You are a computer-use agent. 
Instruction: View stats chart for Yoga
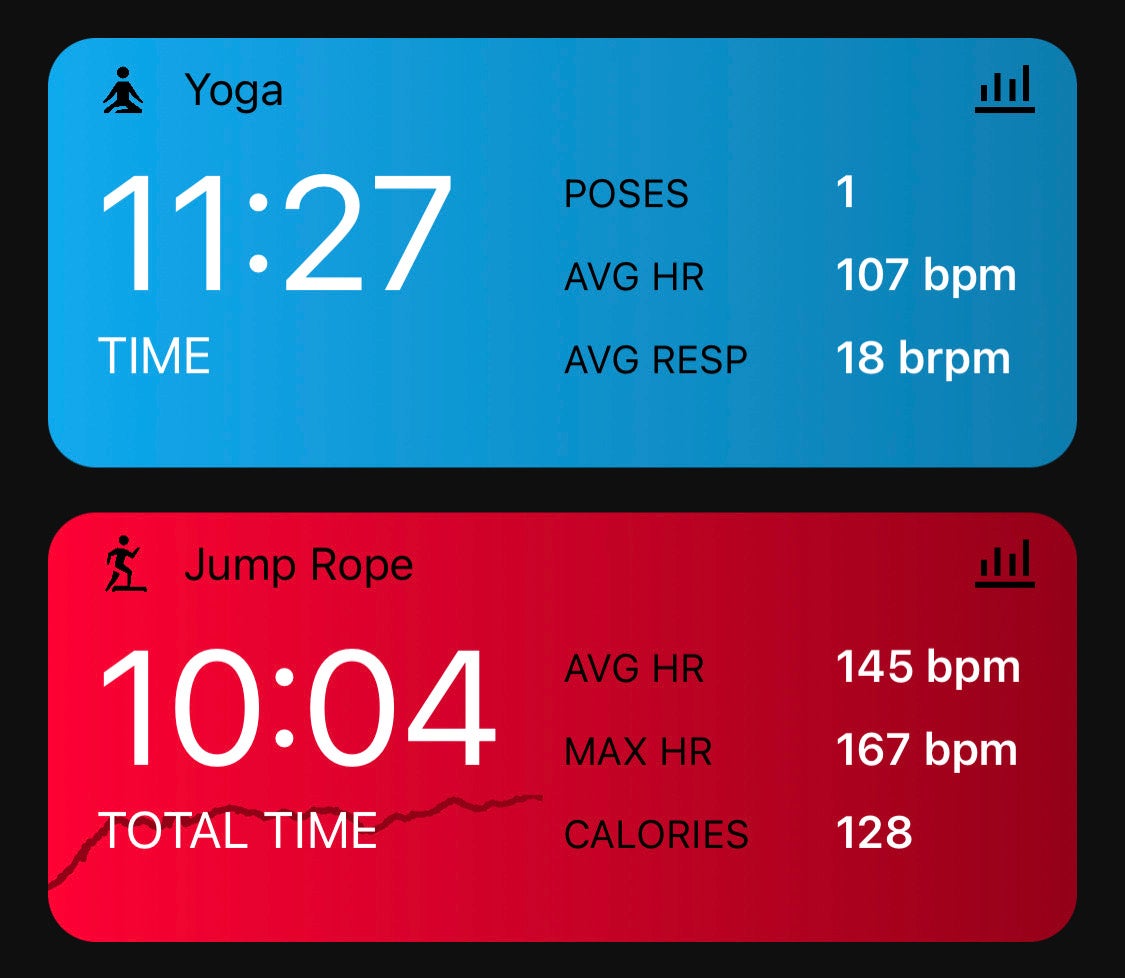(1004, 92)
